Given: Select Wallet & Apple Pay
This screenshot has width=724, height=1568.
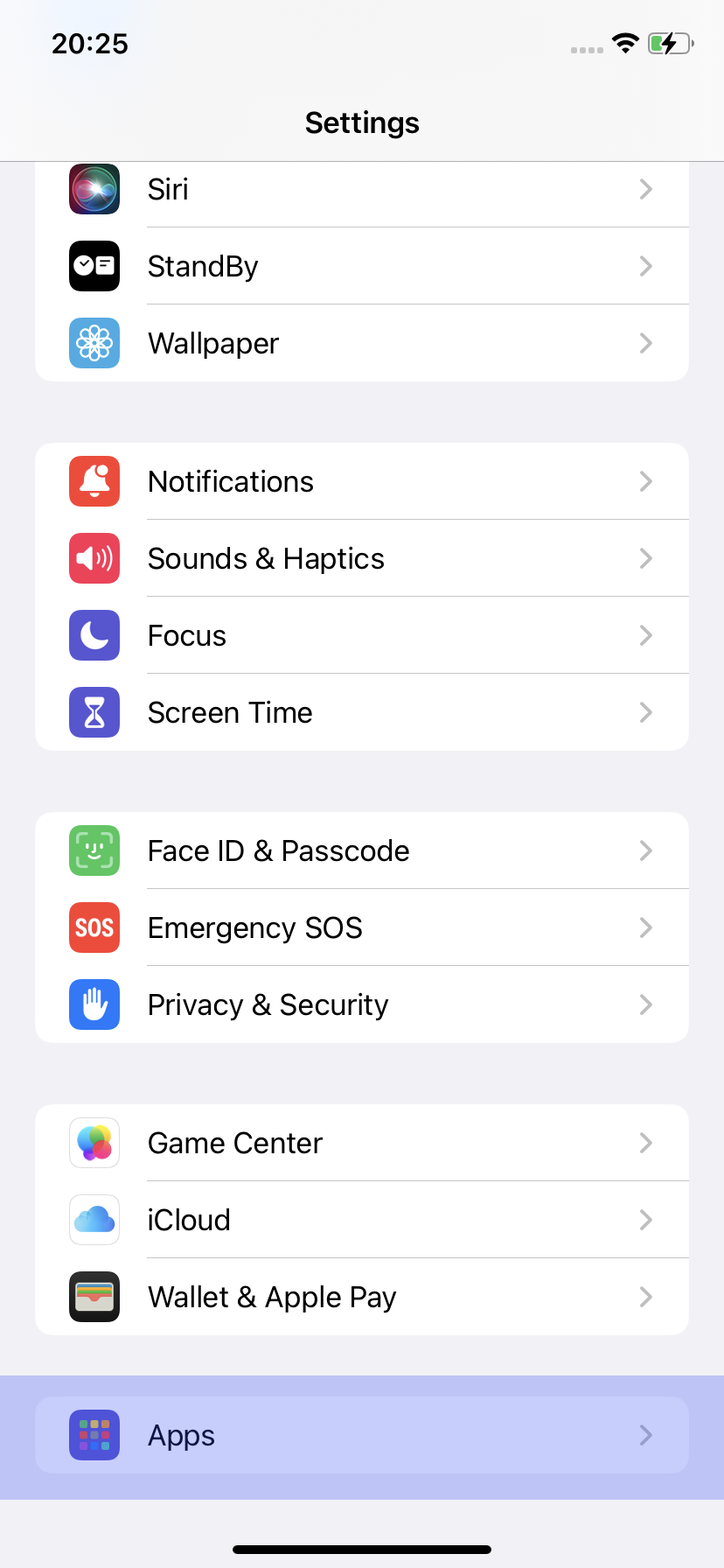Looking at the screenshot, I should pos(361,1297).
